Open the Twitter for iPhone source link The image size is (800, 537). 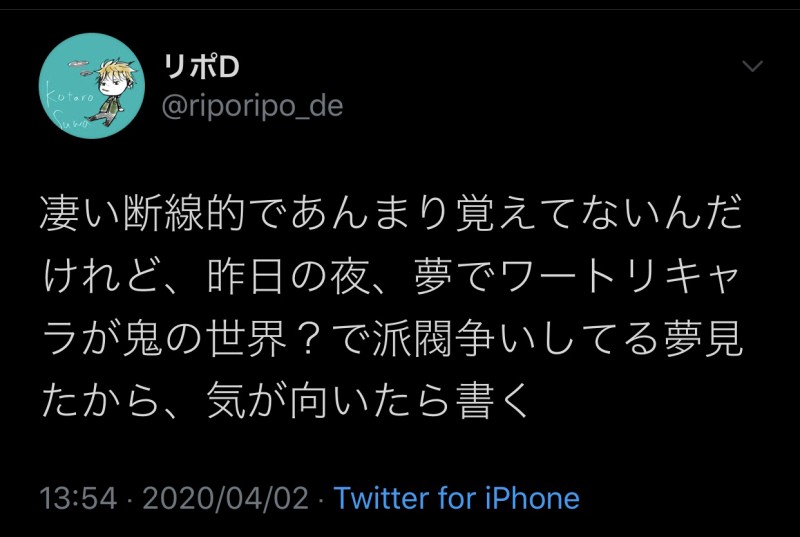457,498
